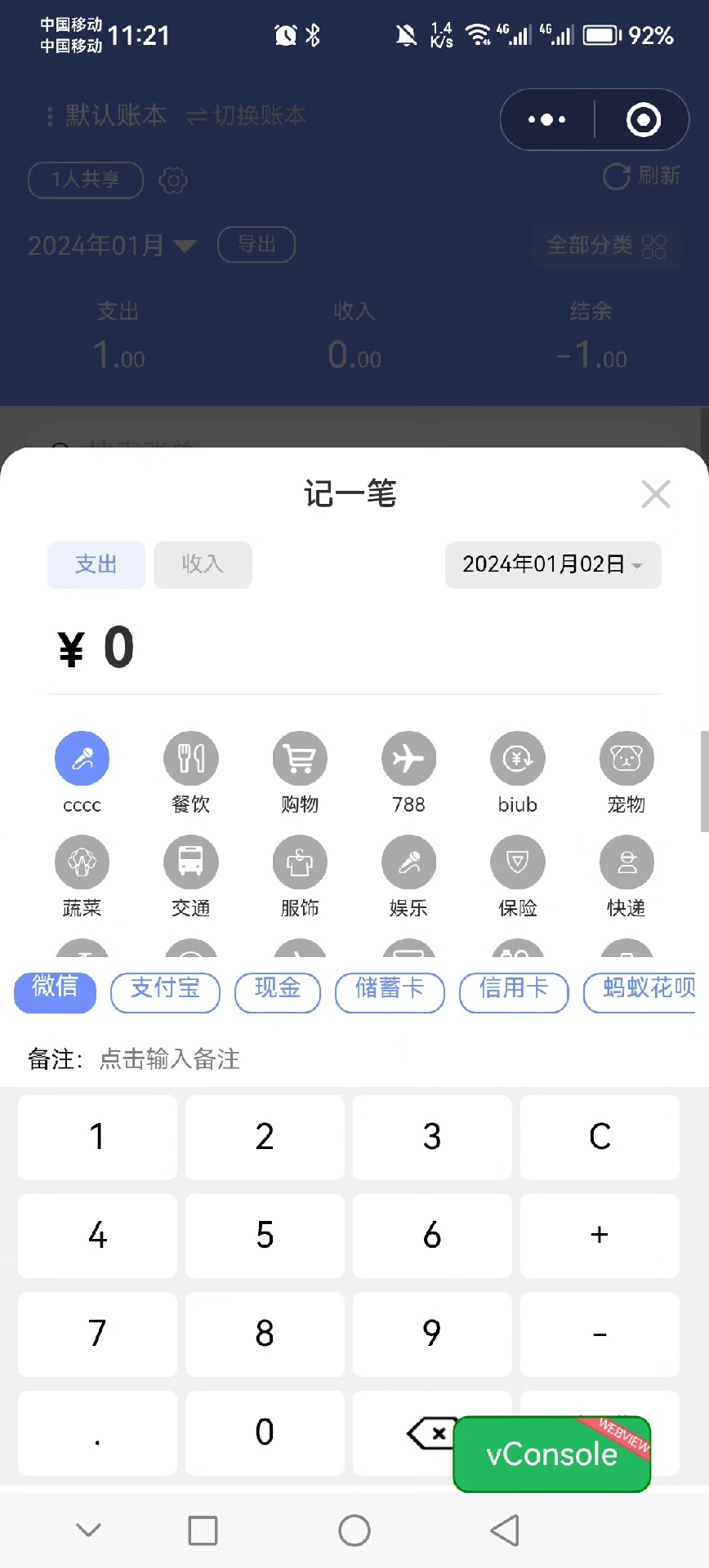
Task: Open the date picker showing 2024年01月02日
Action: [552, 564]
